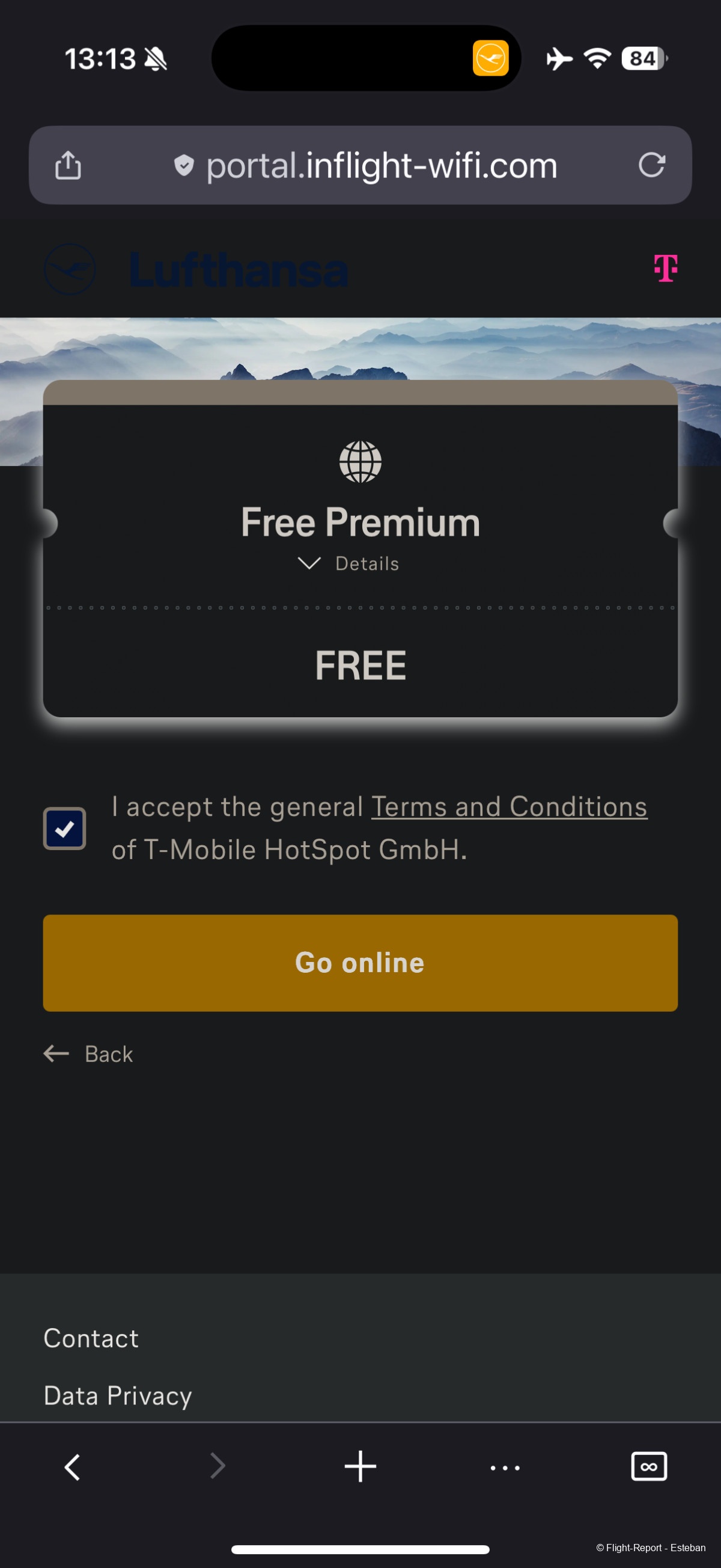721x1568 pixels.
Task: Tap the Go online button
Action: 360,963
